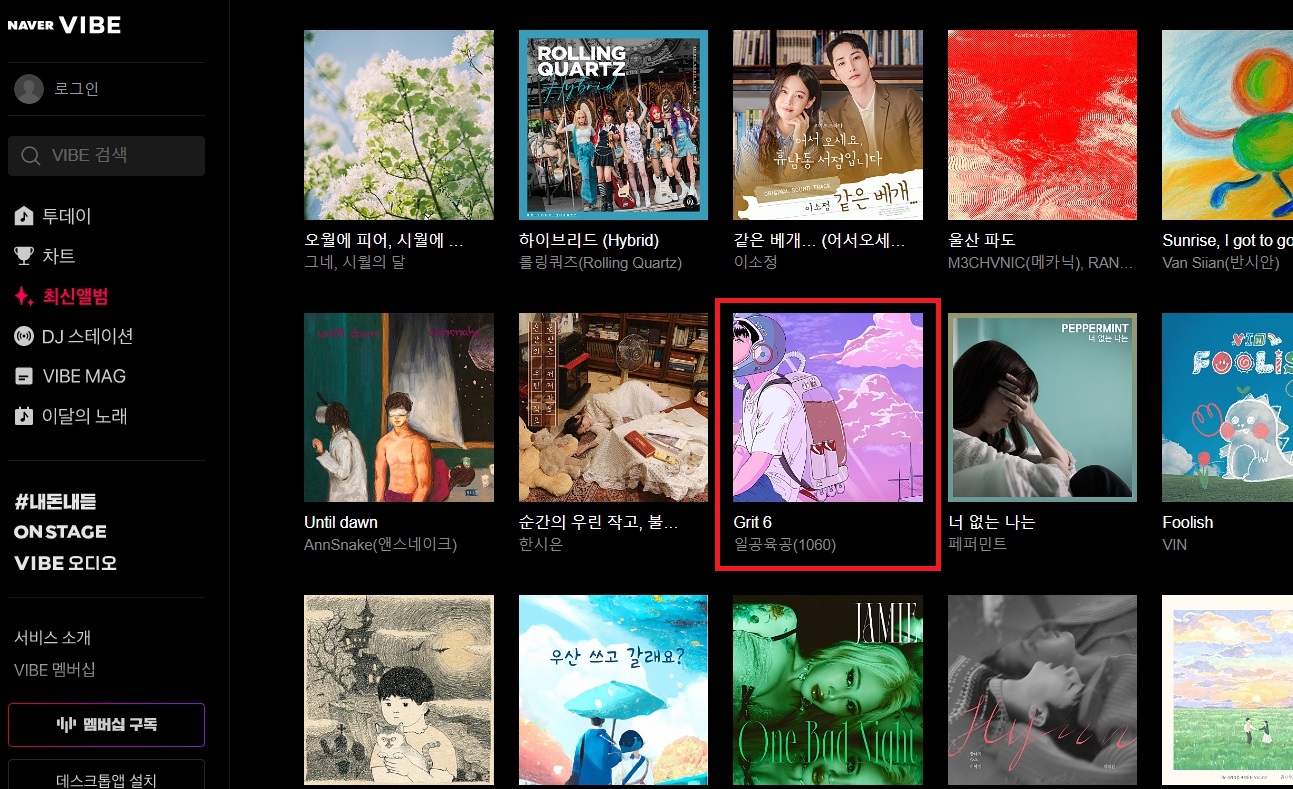The height and width of the screenshot is (789, 1293).
Task: Tap the 멤버십 구독 button
Action: pyautogui.click(x=106, y=724)
